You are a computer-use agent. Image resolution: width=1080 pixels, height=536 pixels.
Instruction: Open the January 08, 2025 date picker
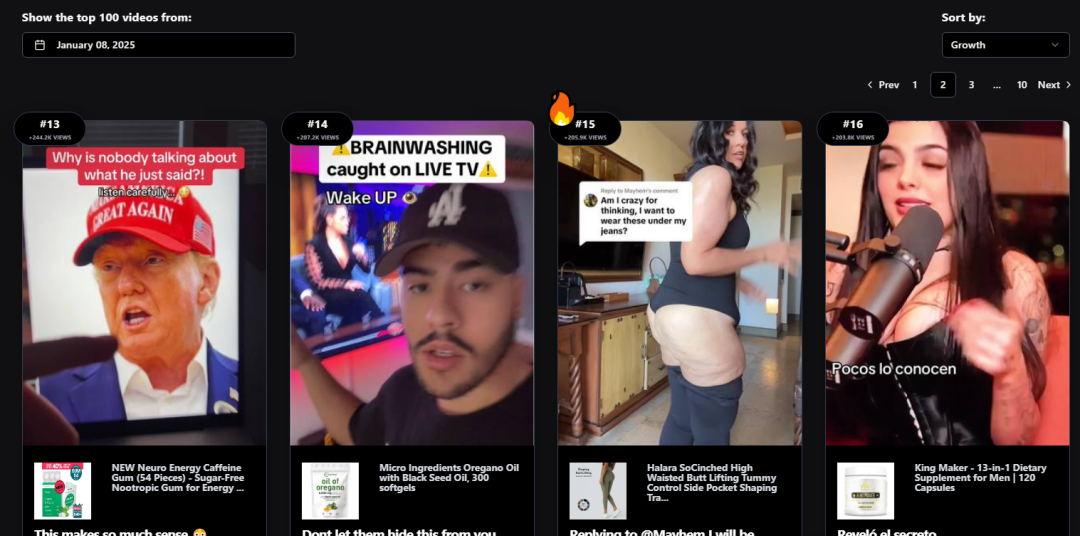pyautogui.click(x=158, y=45)
